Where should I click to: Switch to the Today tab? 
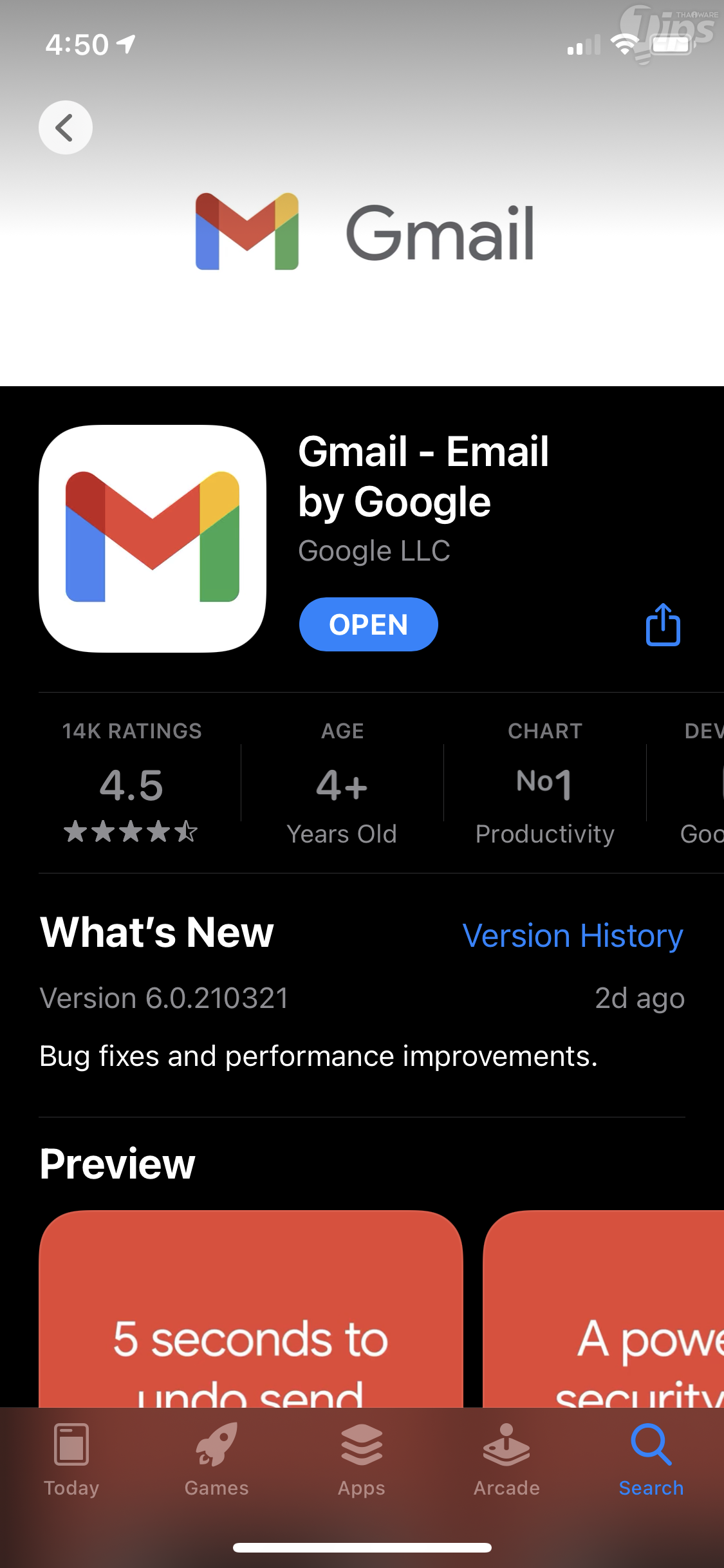click(x=71, y=1460)
